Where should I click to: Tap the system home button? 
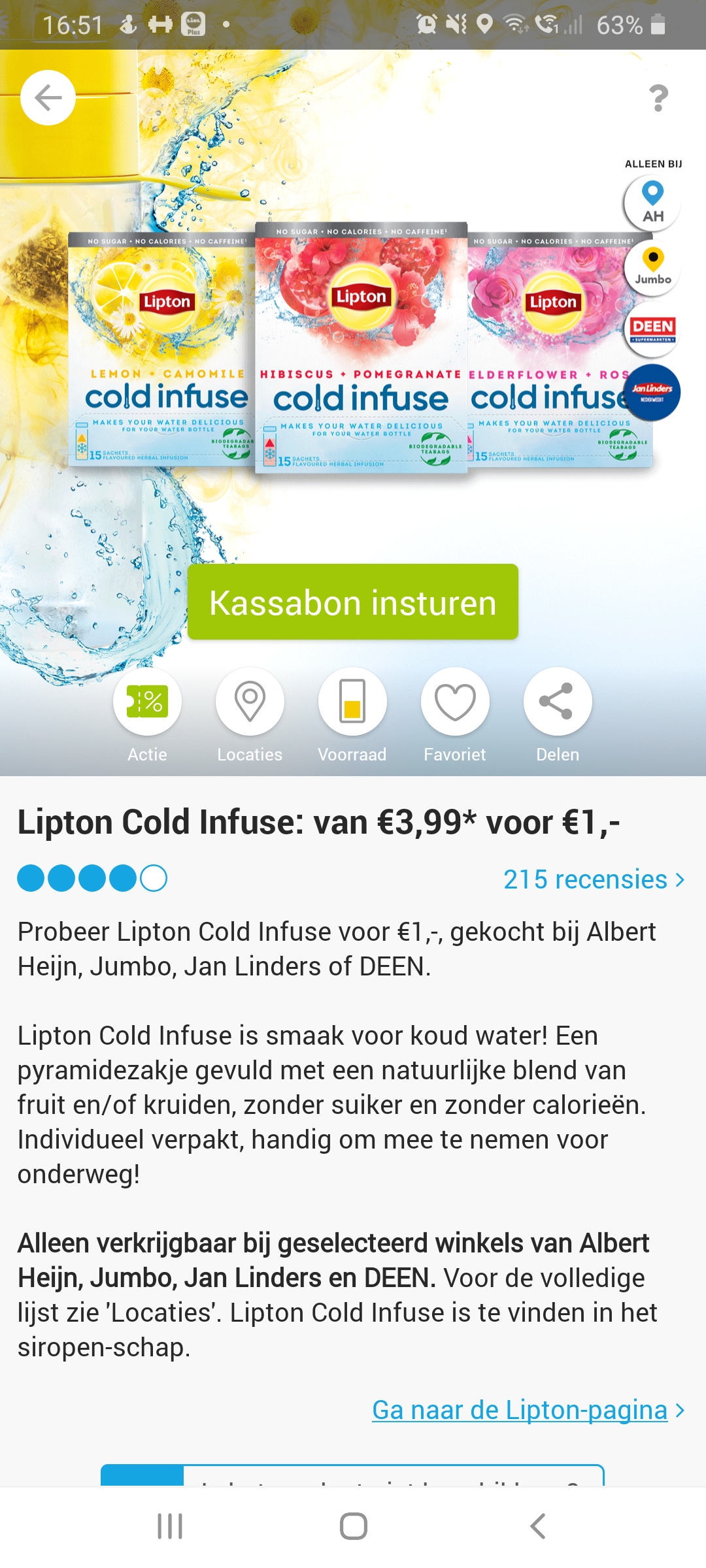(353, 1526)
